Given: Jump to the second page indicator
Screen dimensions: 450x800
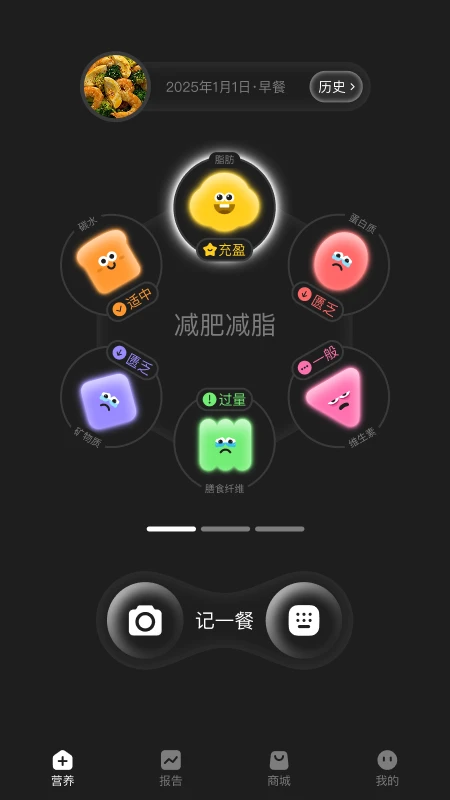Looking at the screenshot, I should tap(226, 529).
